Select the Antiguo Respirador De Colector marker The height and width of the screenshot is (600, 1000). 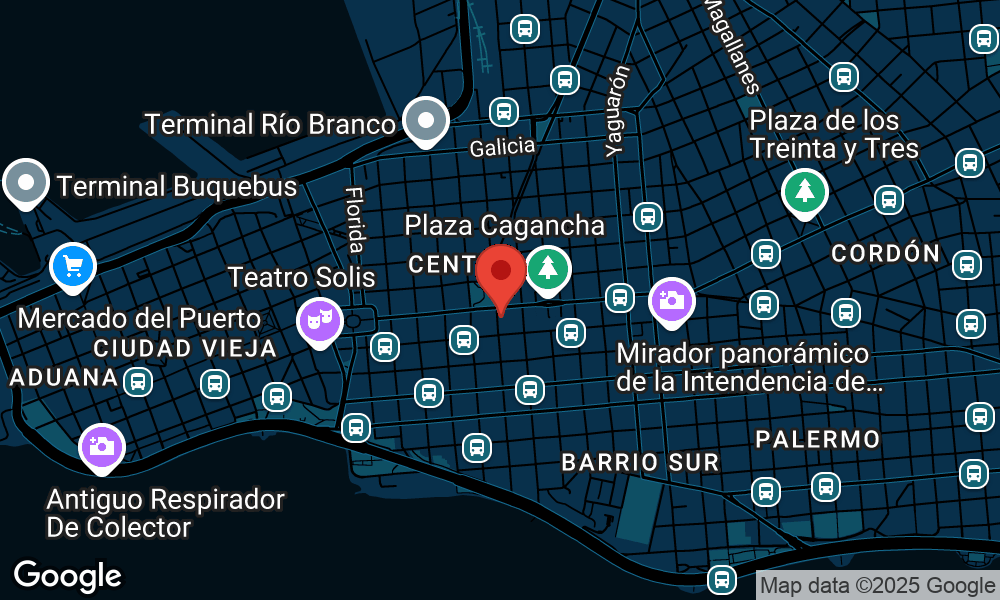click(100, 446)
